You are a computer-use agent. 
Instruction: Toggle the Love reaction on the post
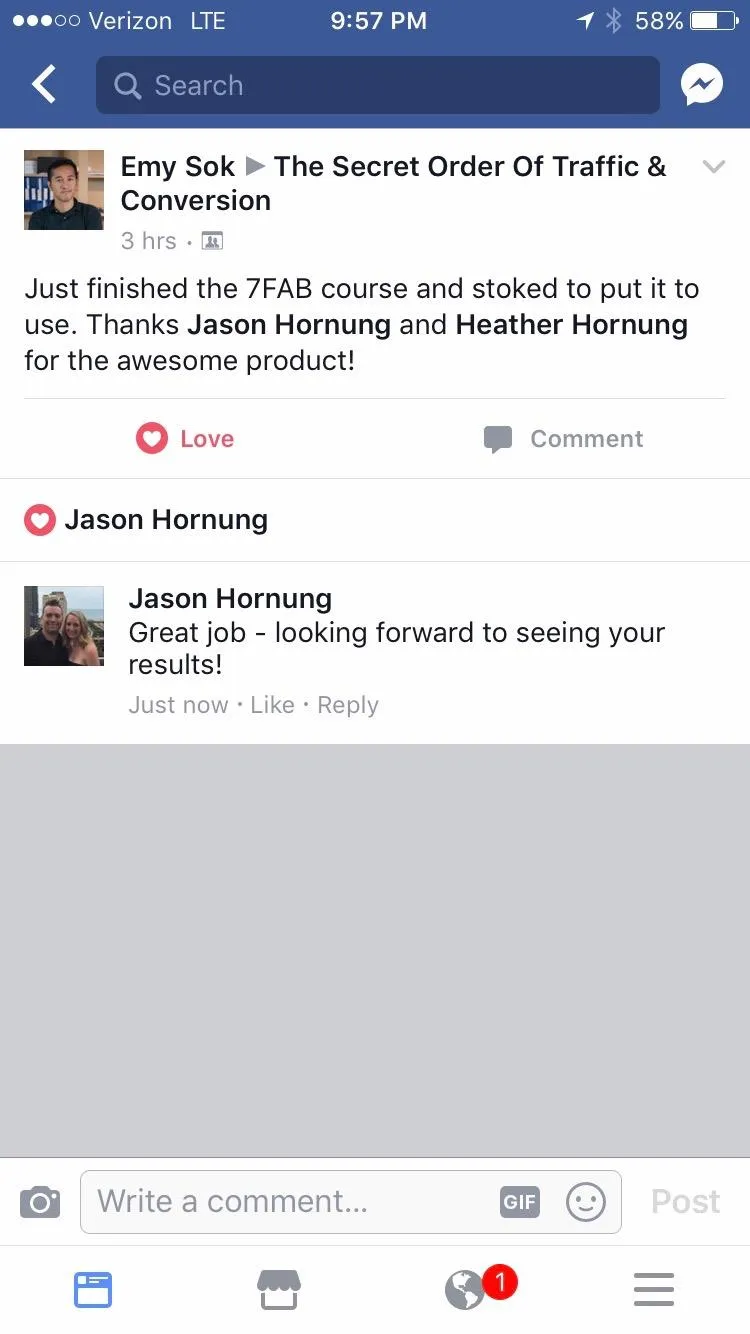pos(186,439)
